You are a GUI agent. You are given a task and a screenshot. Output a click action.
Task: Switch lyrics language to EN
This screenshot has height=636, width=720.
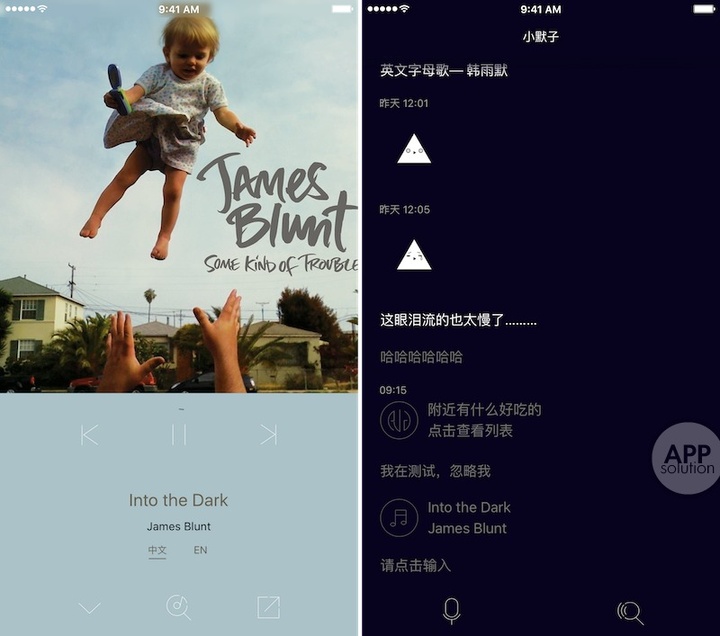(201, 551)
